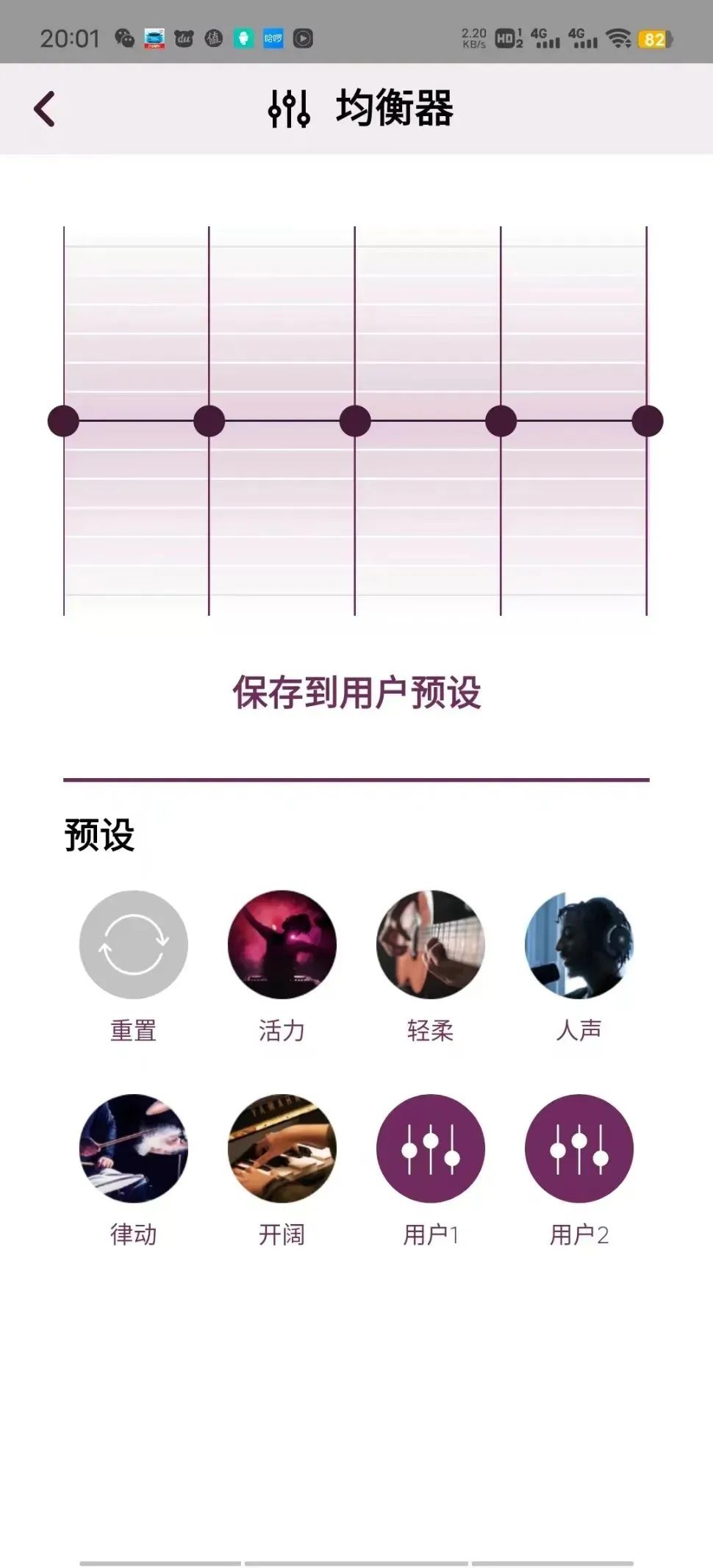
Task: Load the 用户2 custom preset
Action: (x=579, y=1148)
